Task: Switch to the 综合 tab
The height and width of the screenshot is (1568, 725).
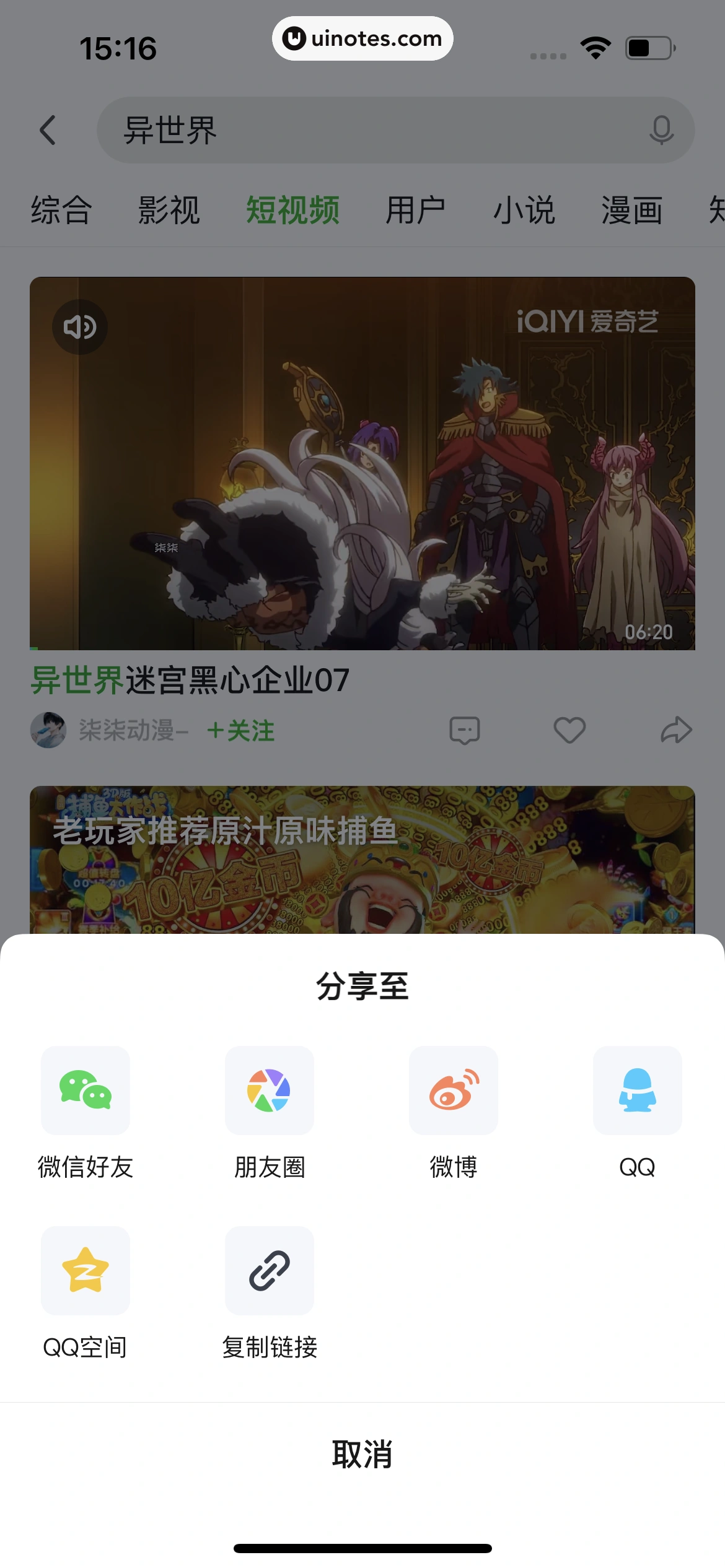Action: pyautogui.click(x=60, y=211)
